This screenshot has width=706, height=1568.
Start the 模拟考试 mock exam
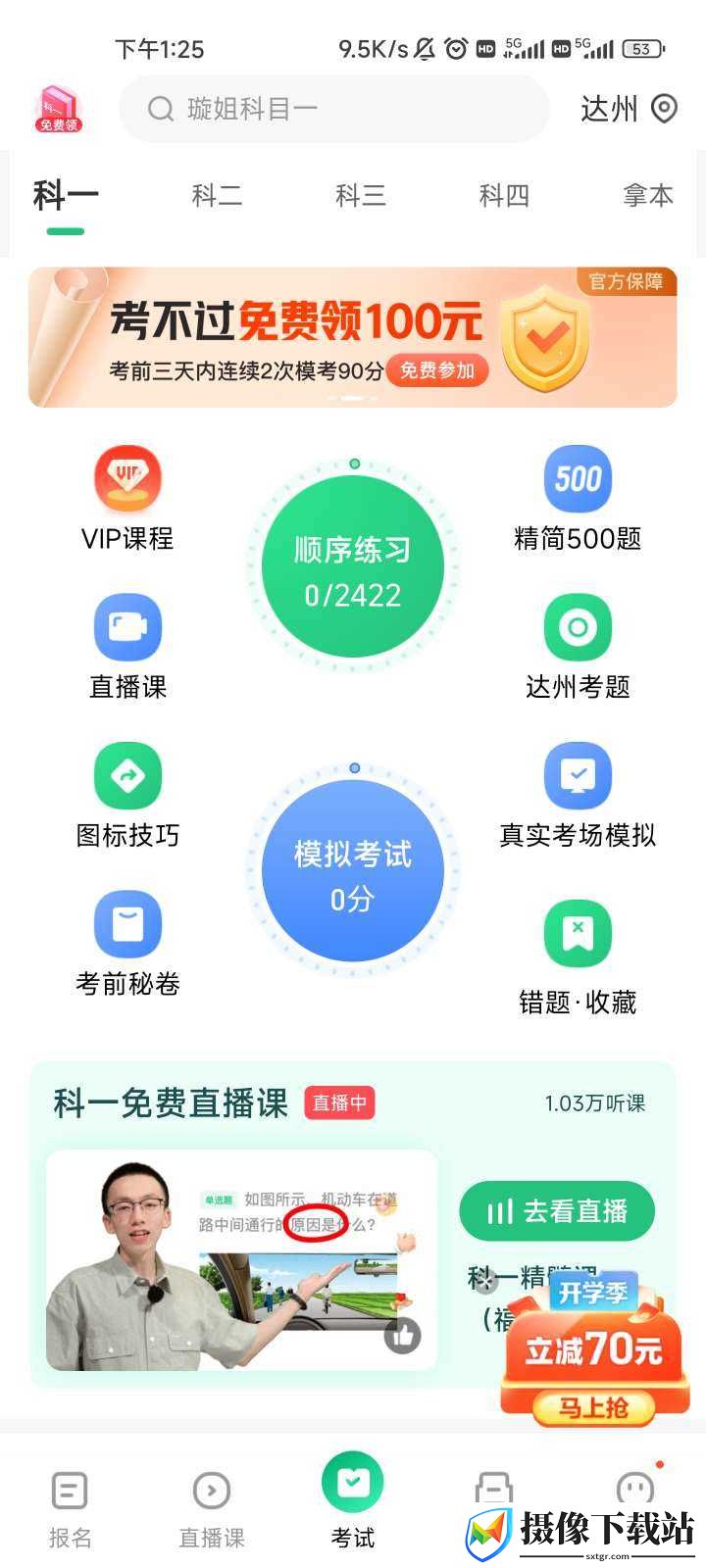pos(353,871)
